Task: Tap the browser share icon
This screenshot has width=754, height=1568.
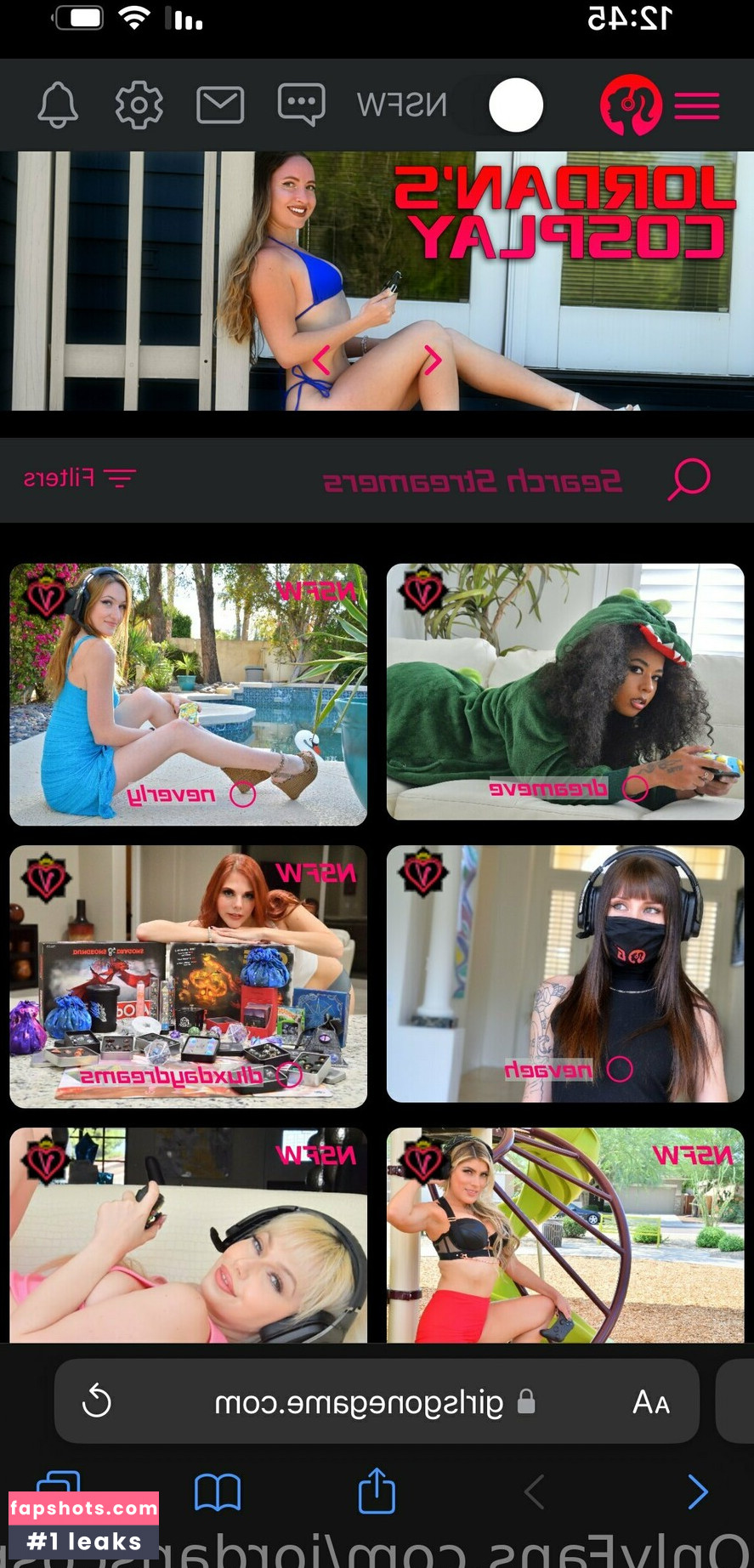Action: 377,1491
